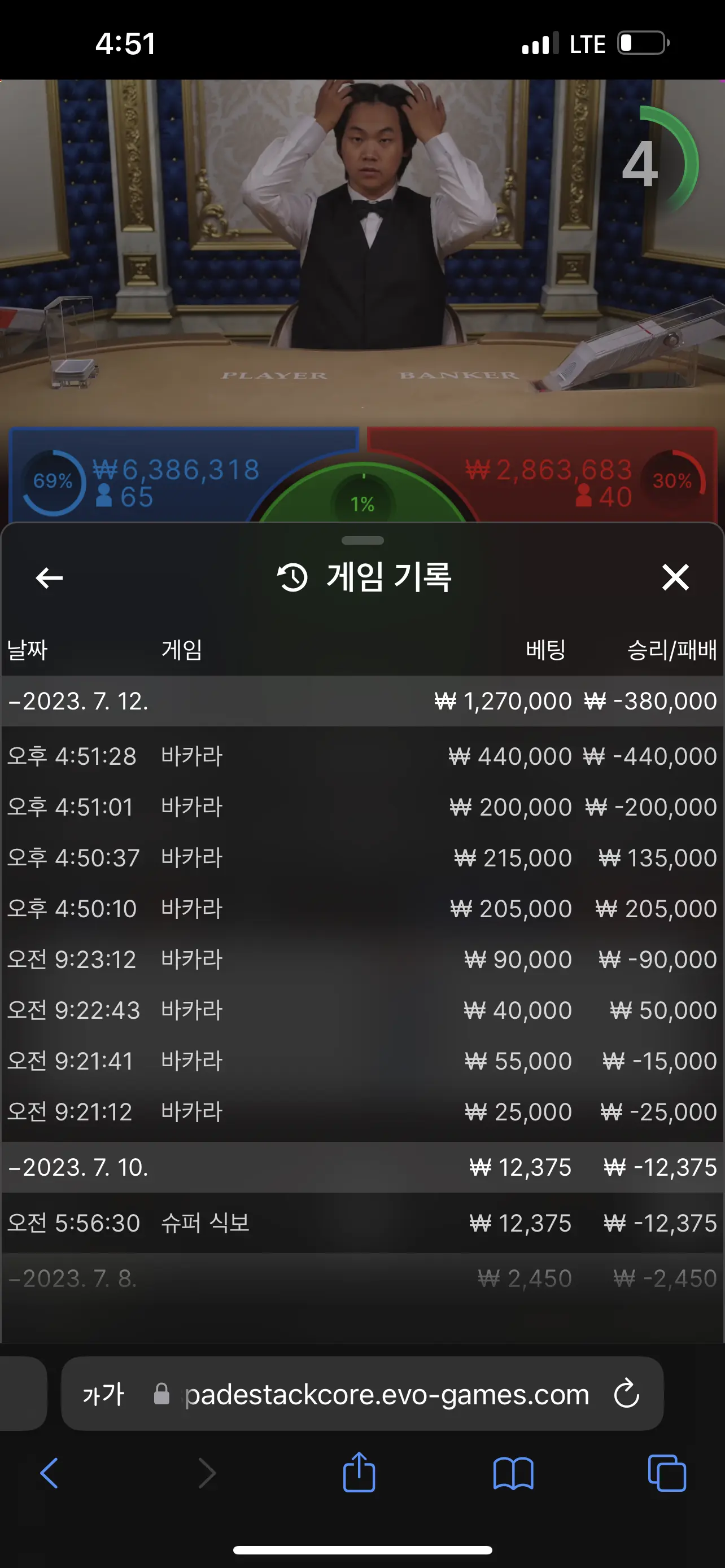Open the 오전 9:21:12 바카라 record
The height and width of the screenshot is (1568, 725).
pyautogui.click(x=362, y=1112)
